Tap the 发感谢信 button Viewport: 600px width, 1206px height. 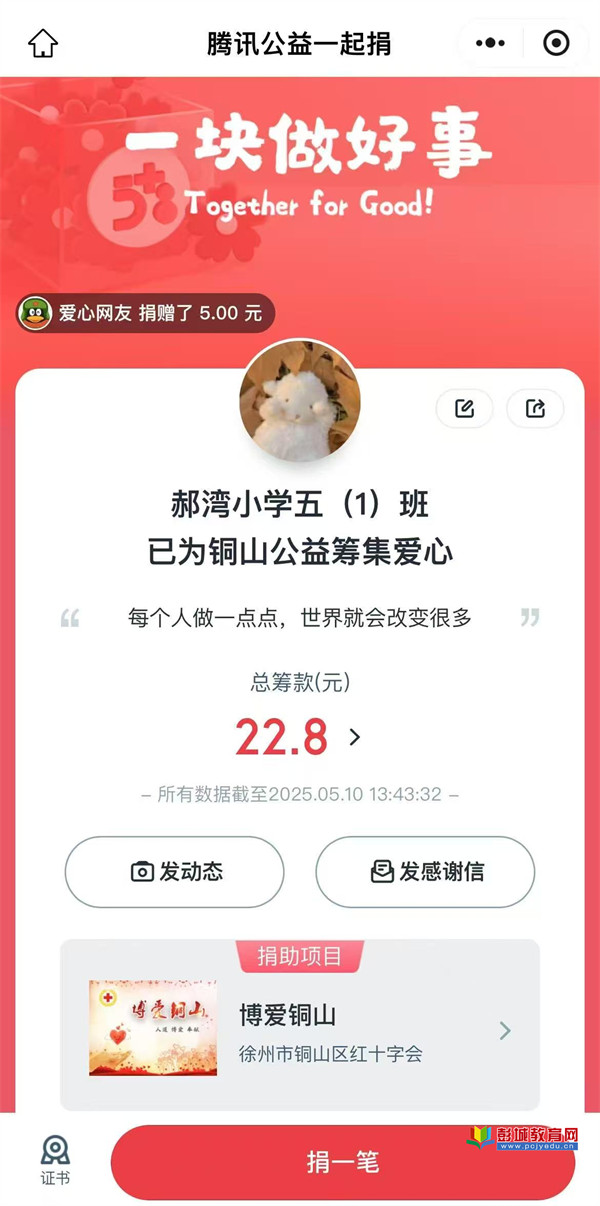coord(425,872)
